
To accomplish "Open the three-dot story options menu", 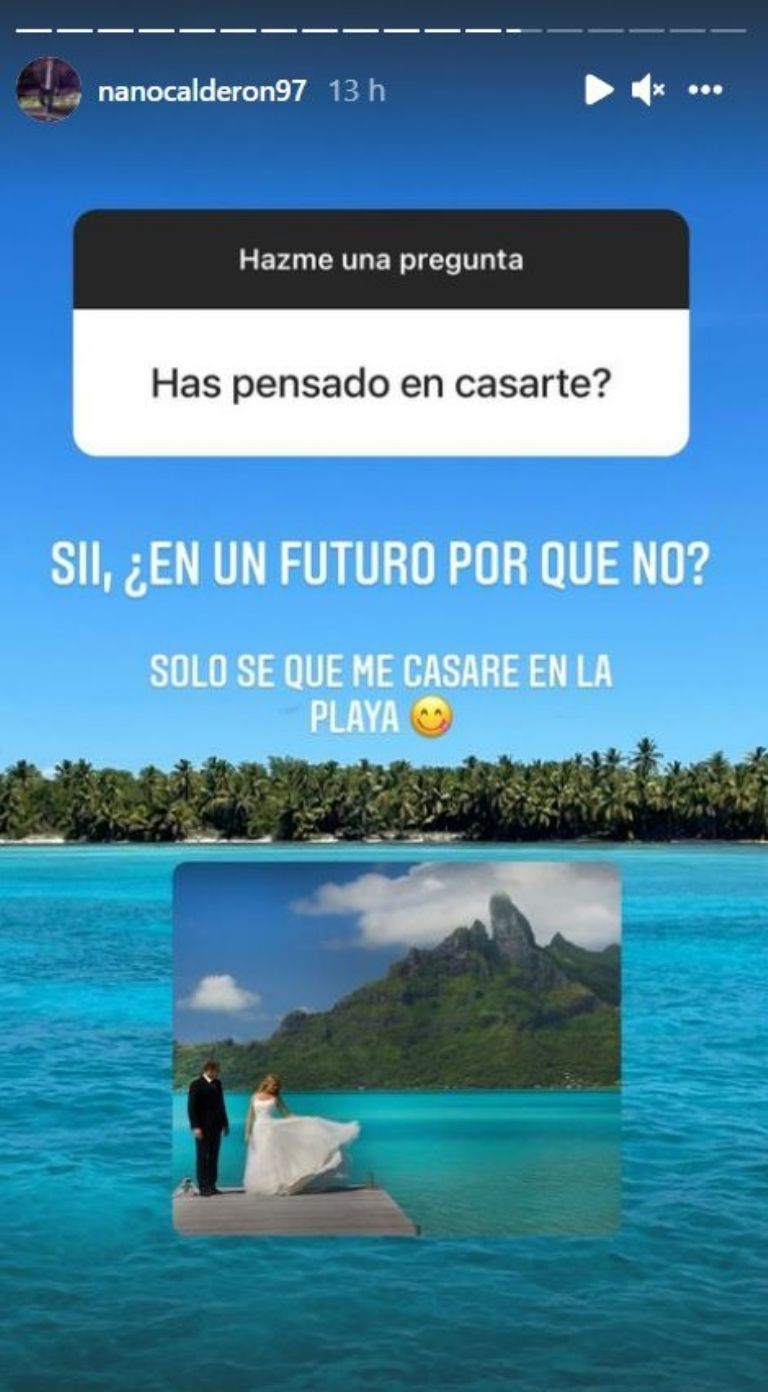I will click(706, 89).
